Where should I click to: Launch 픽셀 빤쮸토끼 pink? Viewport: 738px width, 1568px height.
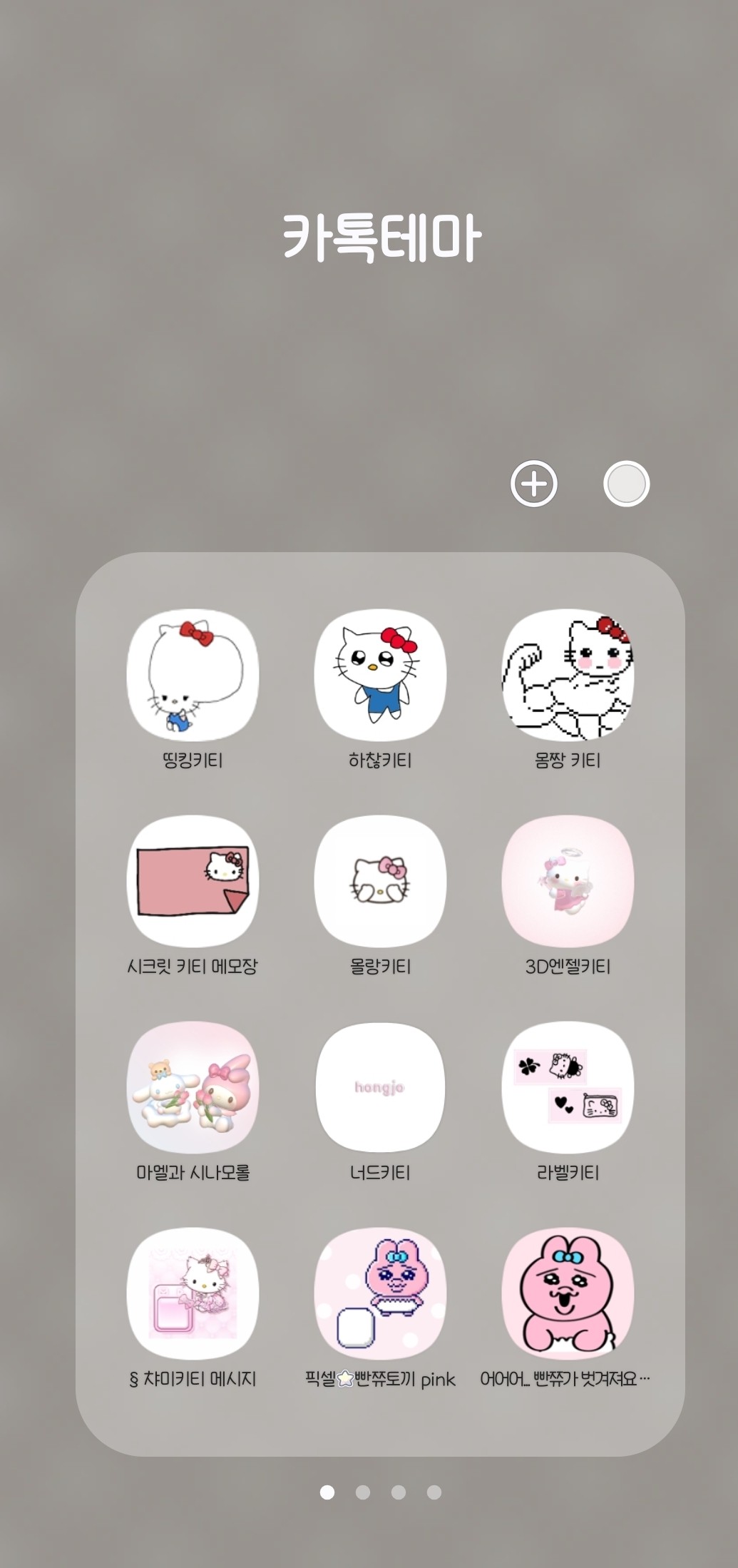click(x=380, y=1293)
